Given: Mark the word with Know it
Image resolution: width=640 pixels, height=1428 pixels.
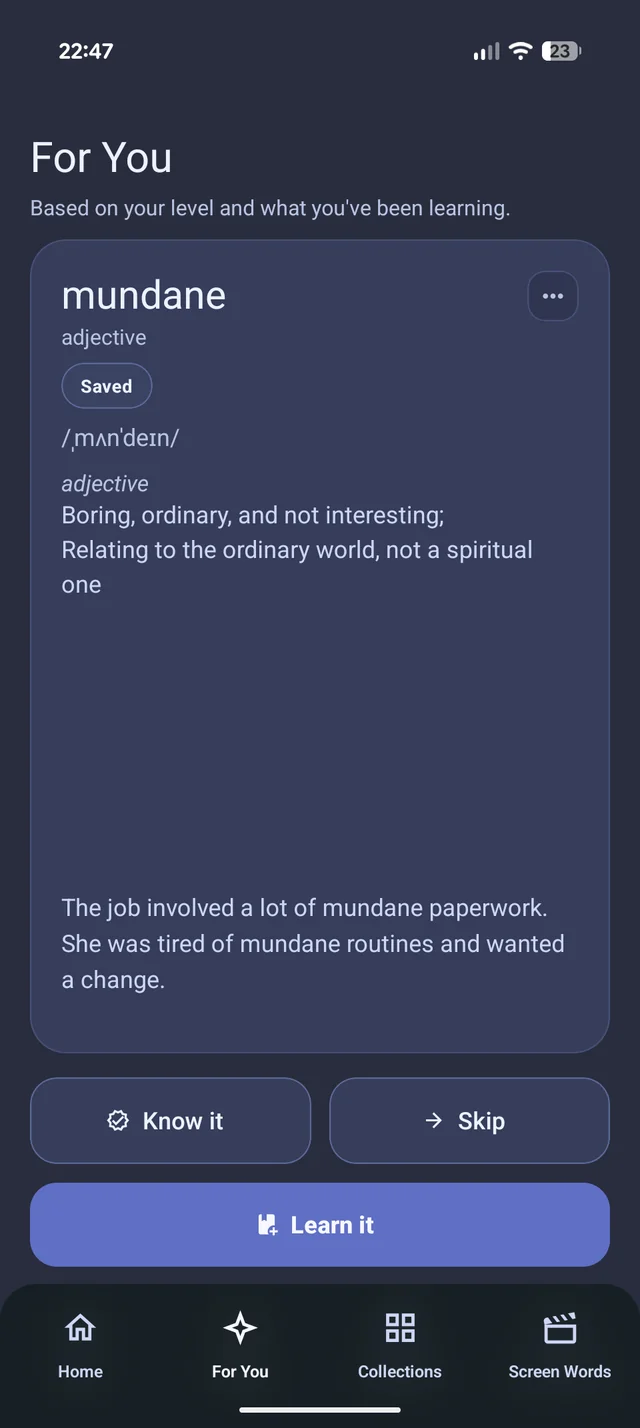Looking at the screenshot, I should click(170, 1121).
